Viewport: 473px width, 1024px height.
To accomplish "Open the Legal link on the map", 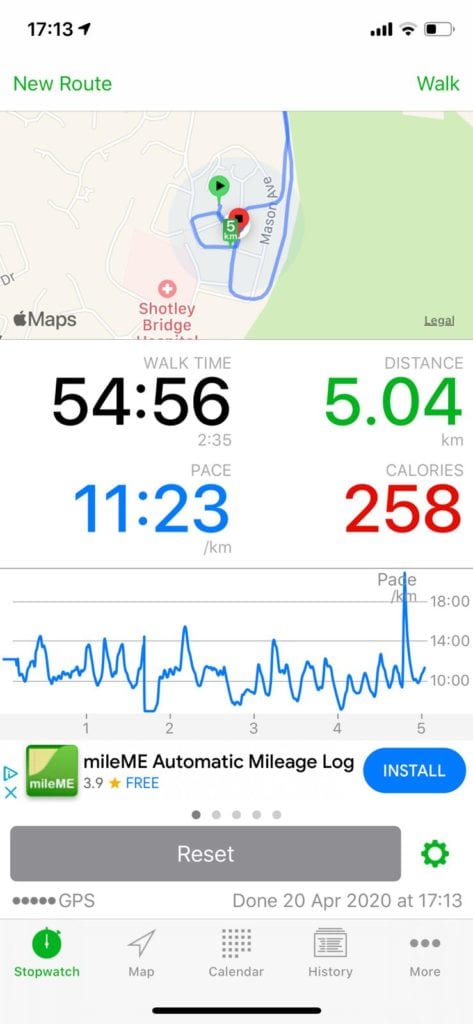I will [439, 321].
